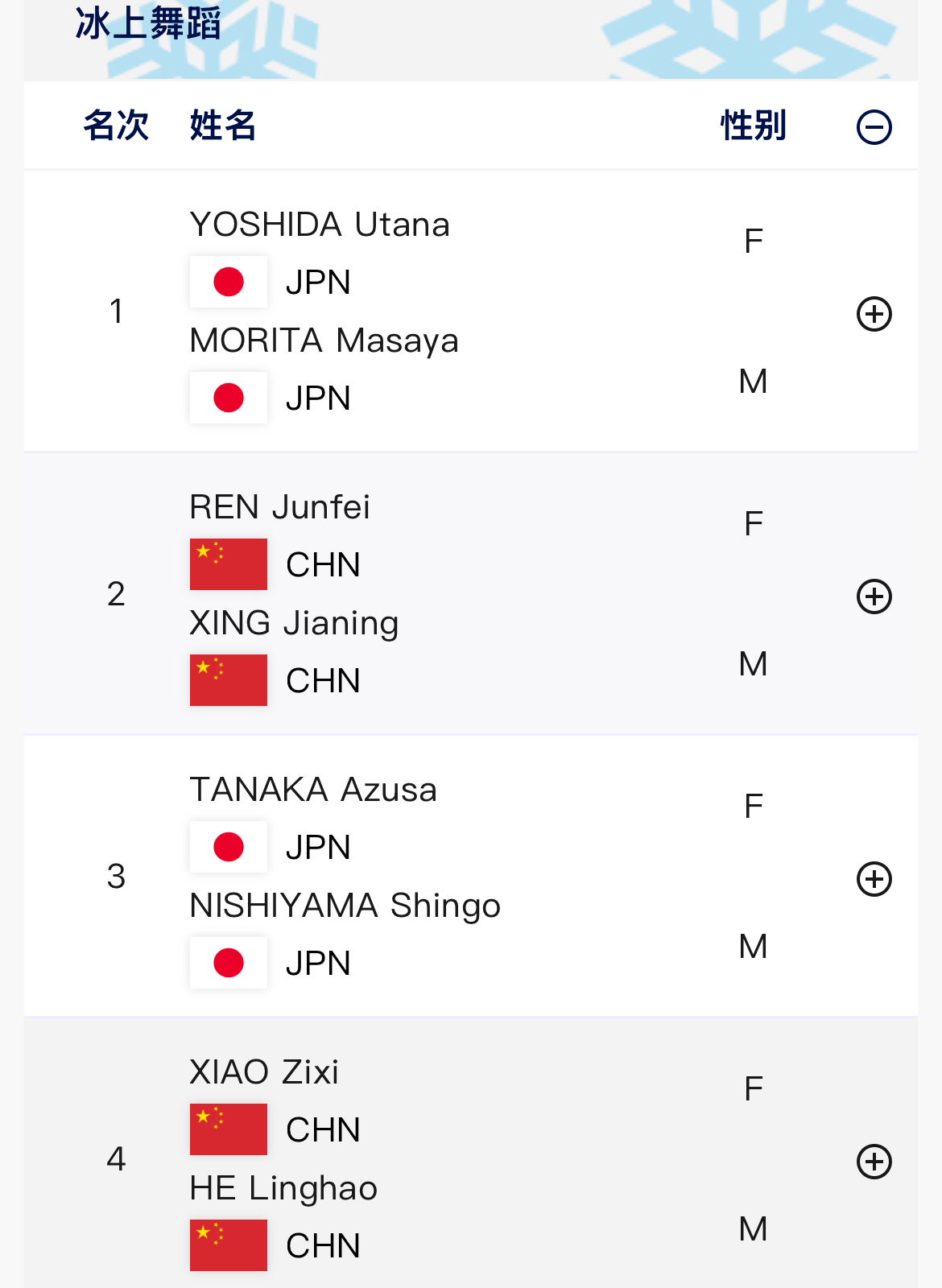The image size is (942, 1288).
Task: Expand details for YOSHIDA Utana and MORITA Masaya
Action: (874, 314)
